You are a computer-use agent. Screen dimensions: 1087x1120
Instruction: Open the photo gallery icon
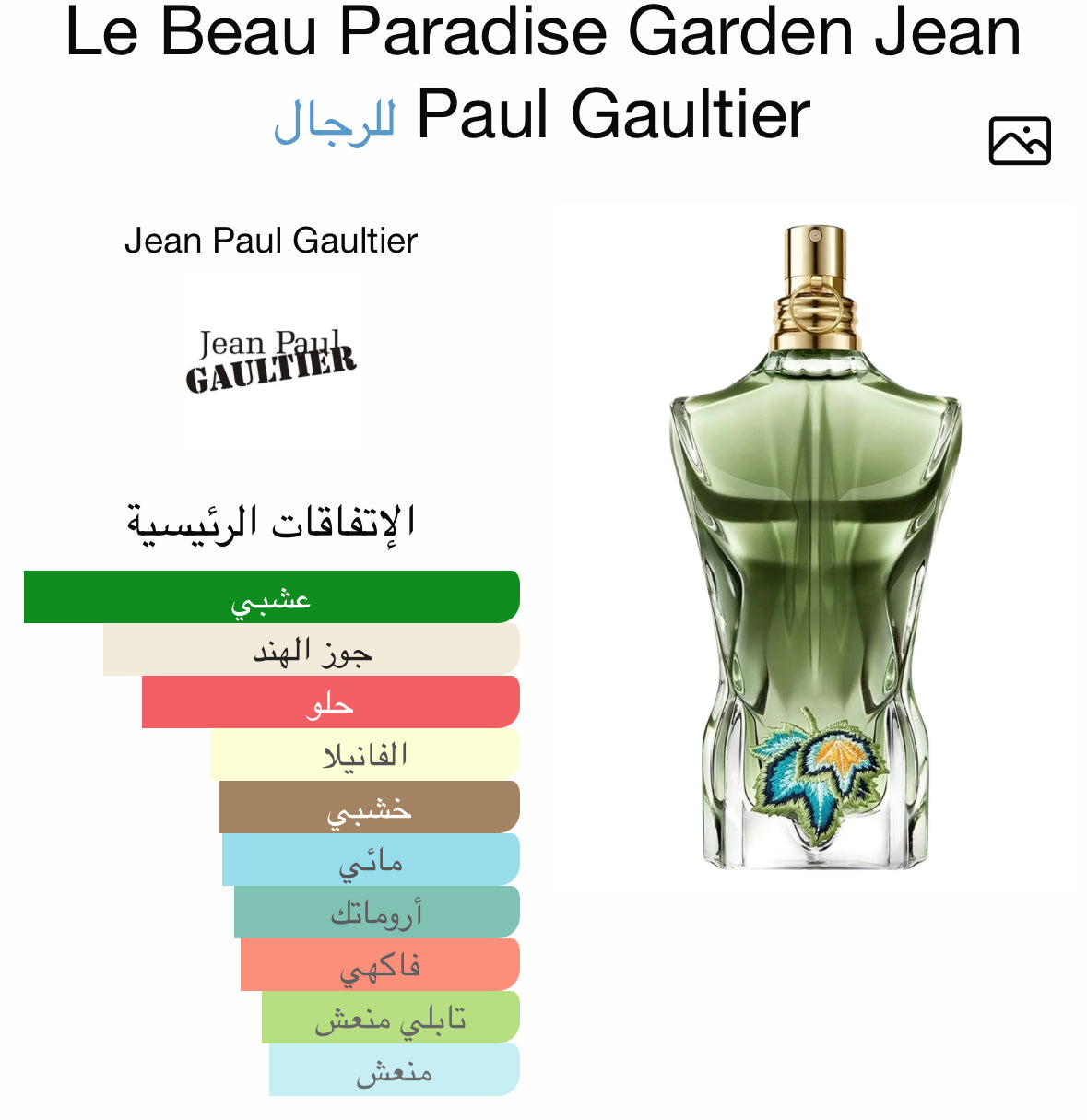1019,141
